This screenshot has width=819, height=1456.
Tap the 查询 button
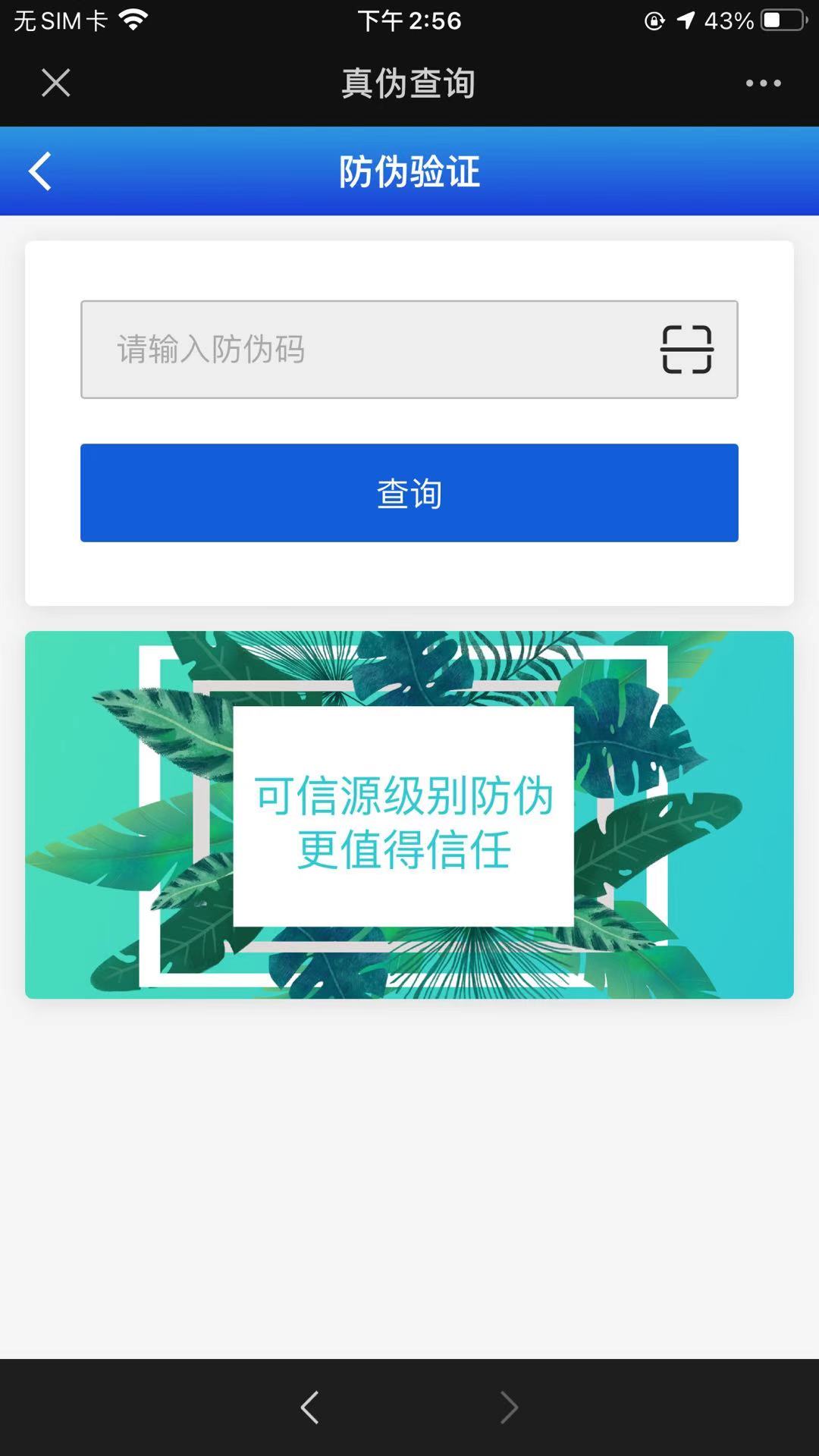409,493
